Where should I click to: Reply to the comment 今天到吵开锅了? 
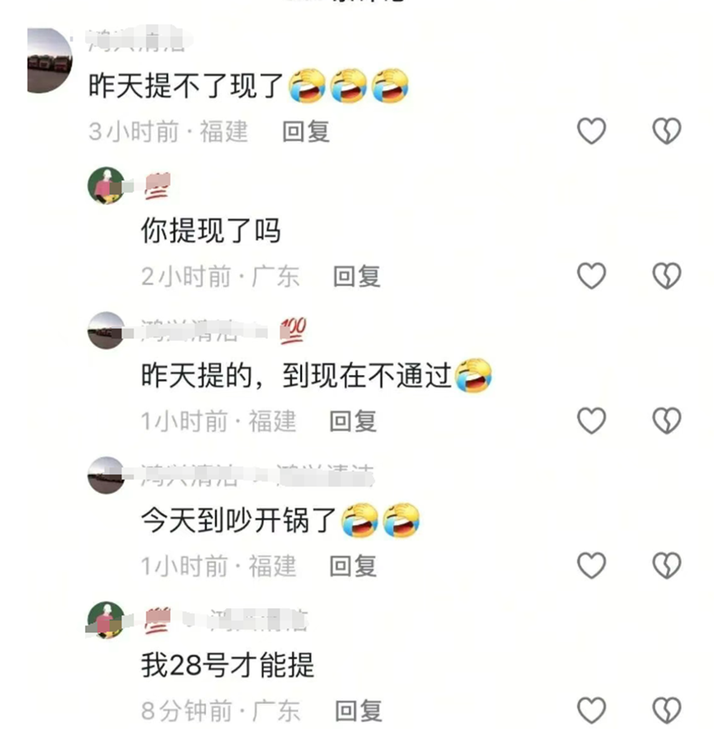pyautogui.click(x=354, y=566)
